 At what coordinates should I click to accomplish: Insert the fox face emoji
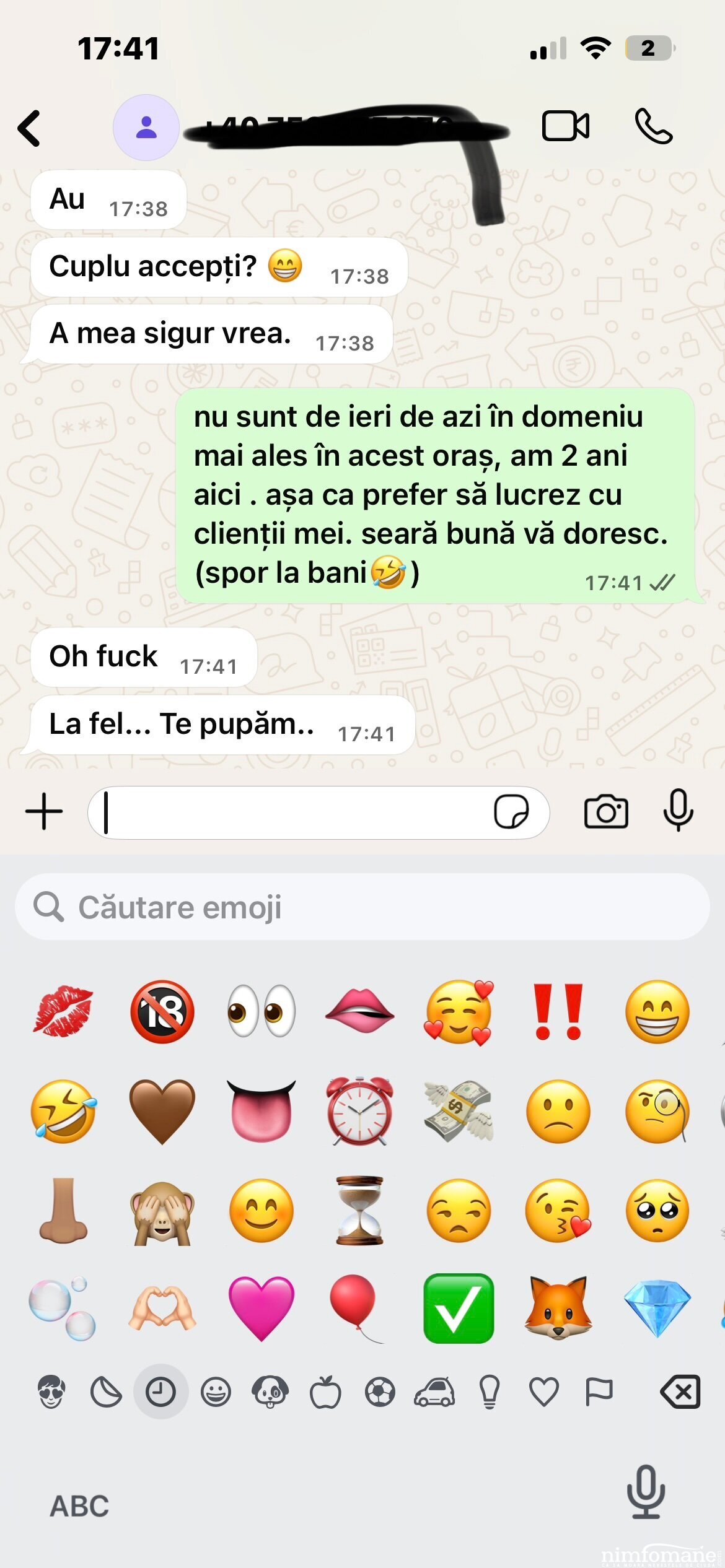pyautogui.click(x=558, y=1308)
